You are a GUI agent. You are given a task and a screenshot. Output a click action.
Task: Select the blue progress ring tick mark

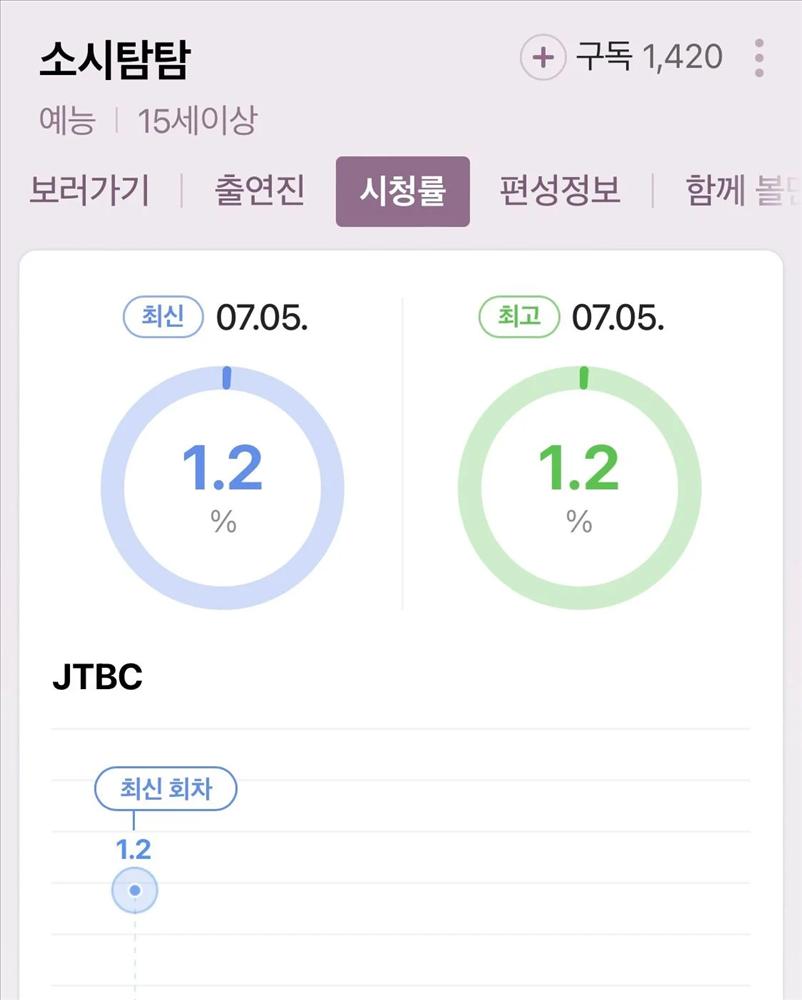(225, 376)
